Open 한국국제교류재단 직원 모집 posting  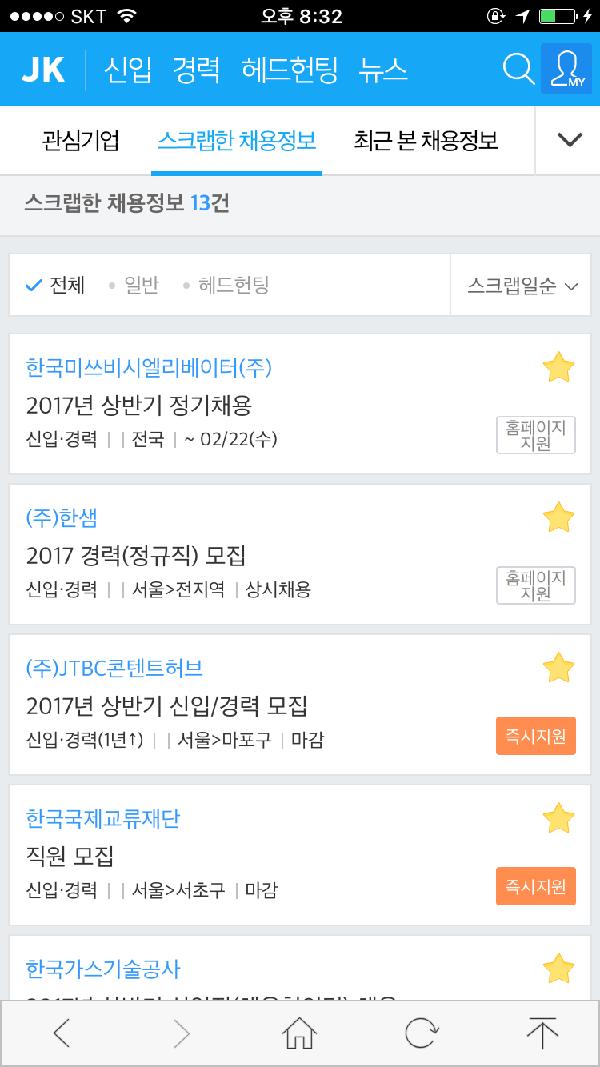[70, 856]
